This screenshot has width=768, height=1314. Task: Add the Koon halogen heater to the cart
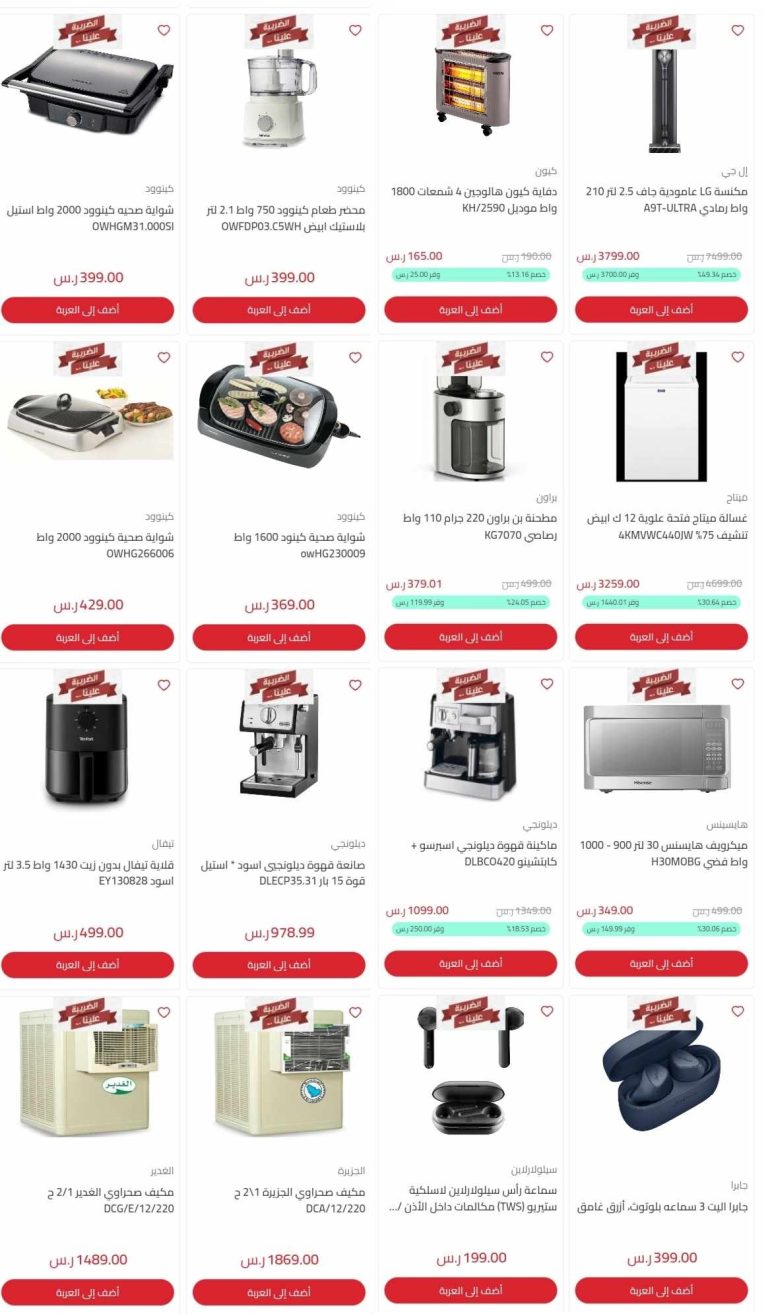tap(470, 310)
